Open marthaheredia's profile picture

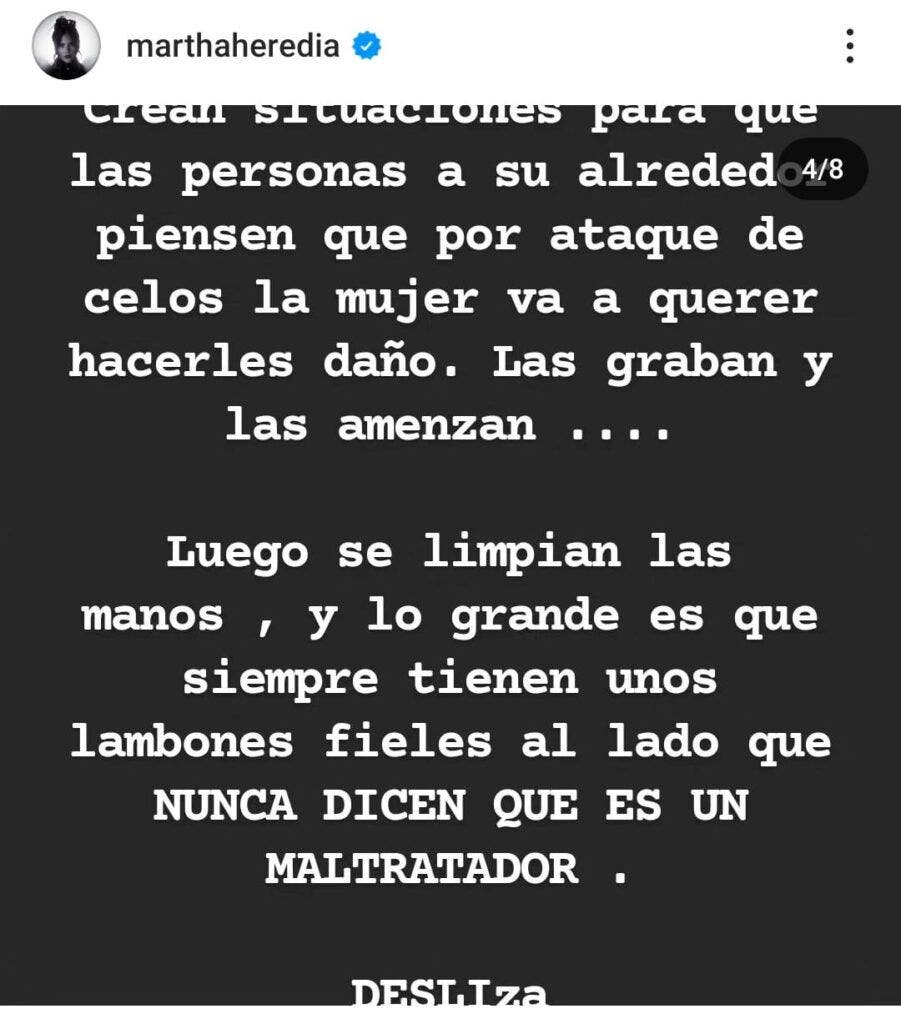point(67,47)
